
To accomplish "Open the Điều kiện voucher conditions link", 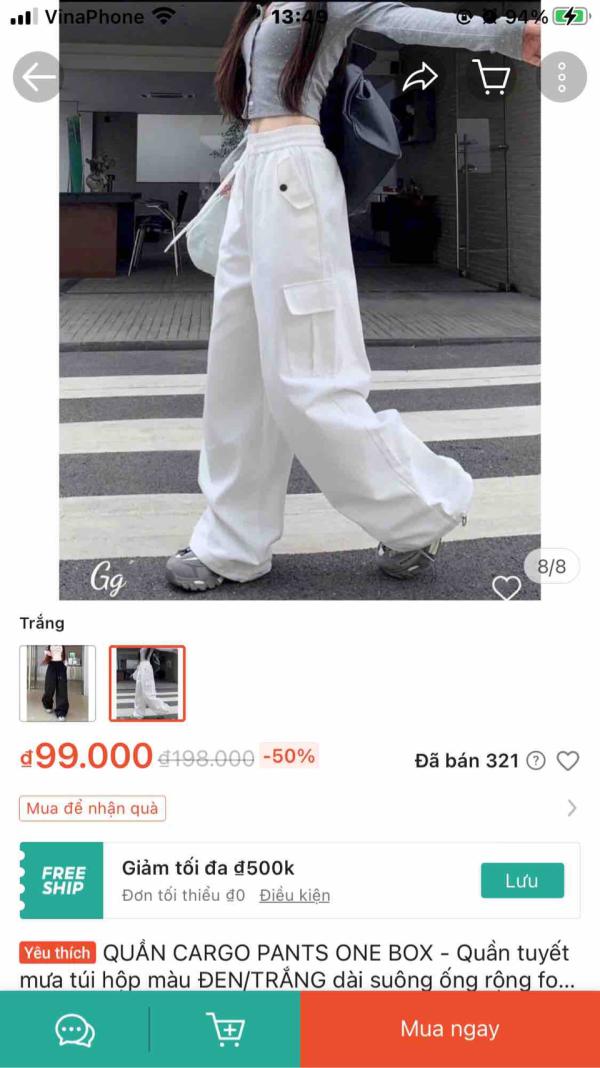I will click(x=294, y=895).
